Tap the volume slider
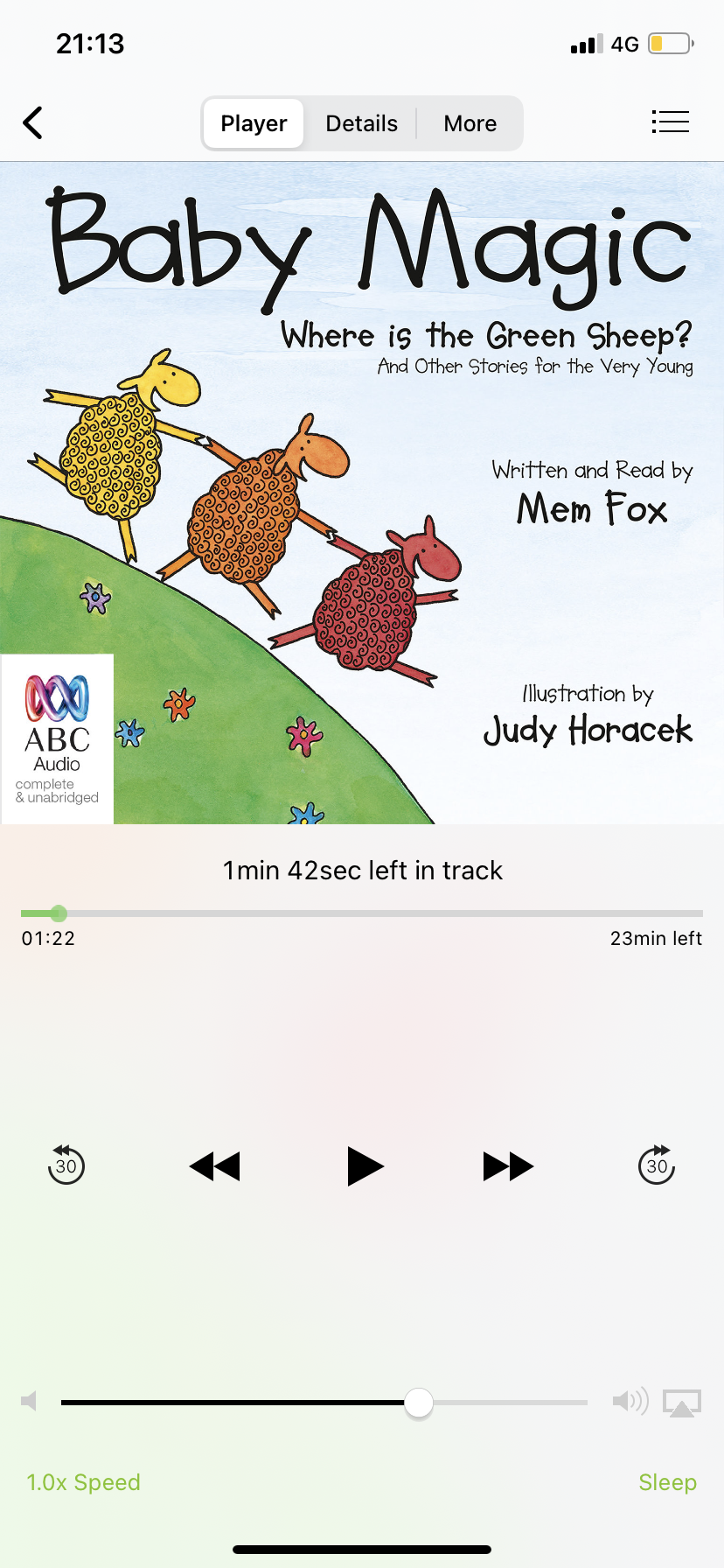 (324, 1403)
